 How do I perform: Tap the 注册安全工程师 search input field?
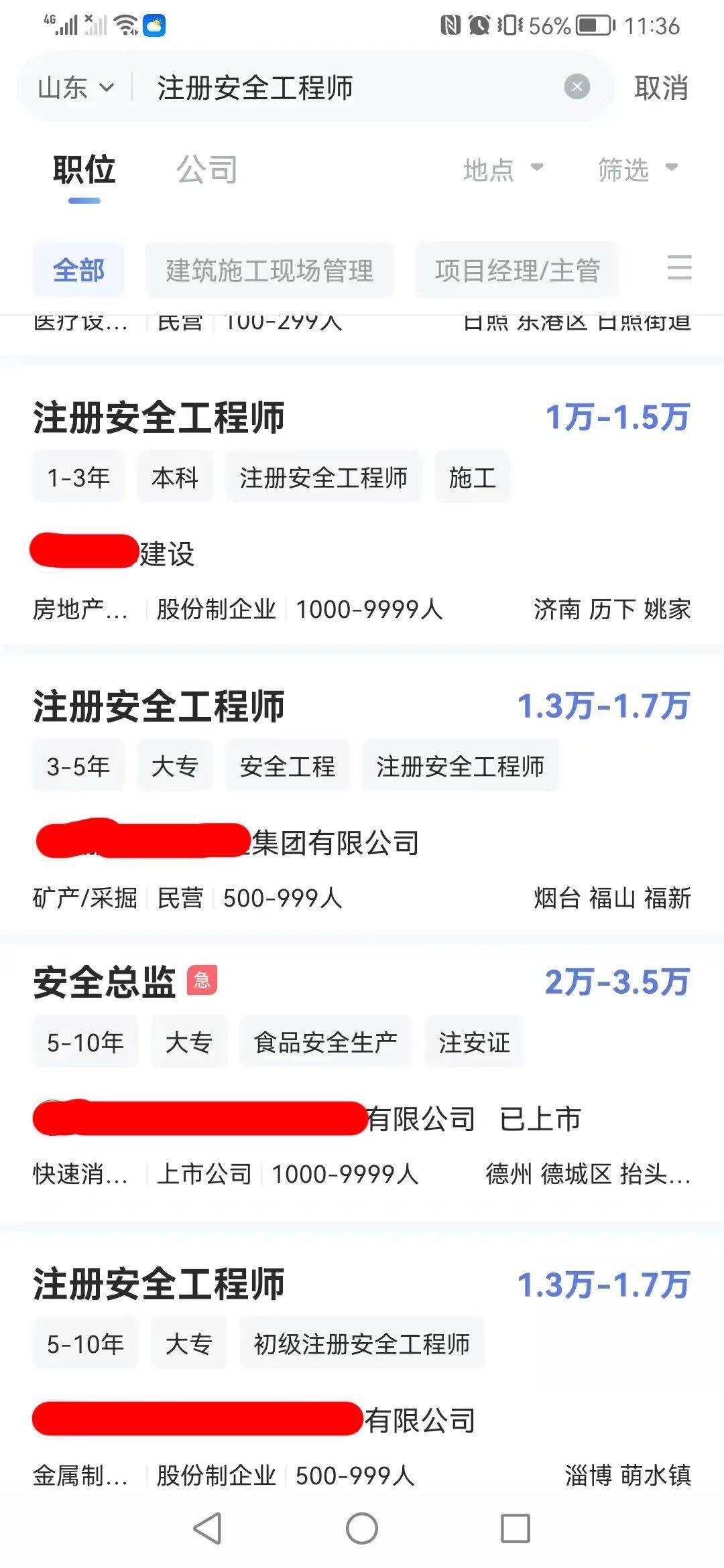[x=302, y=87]
